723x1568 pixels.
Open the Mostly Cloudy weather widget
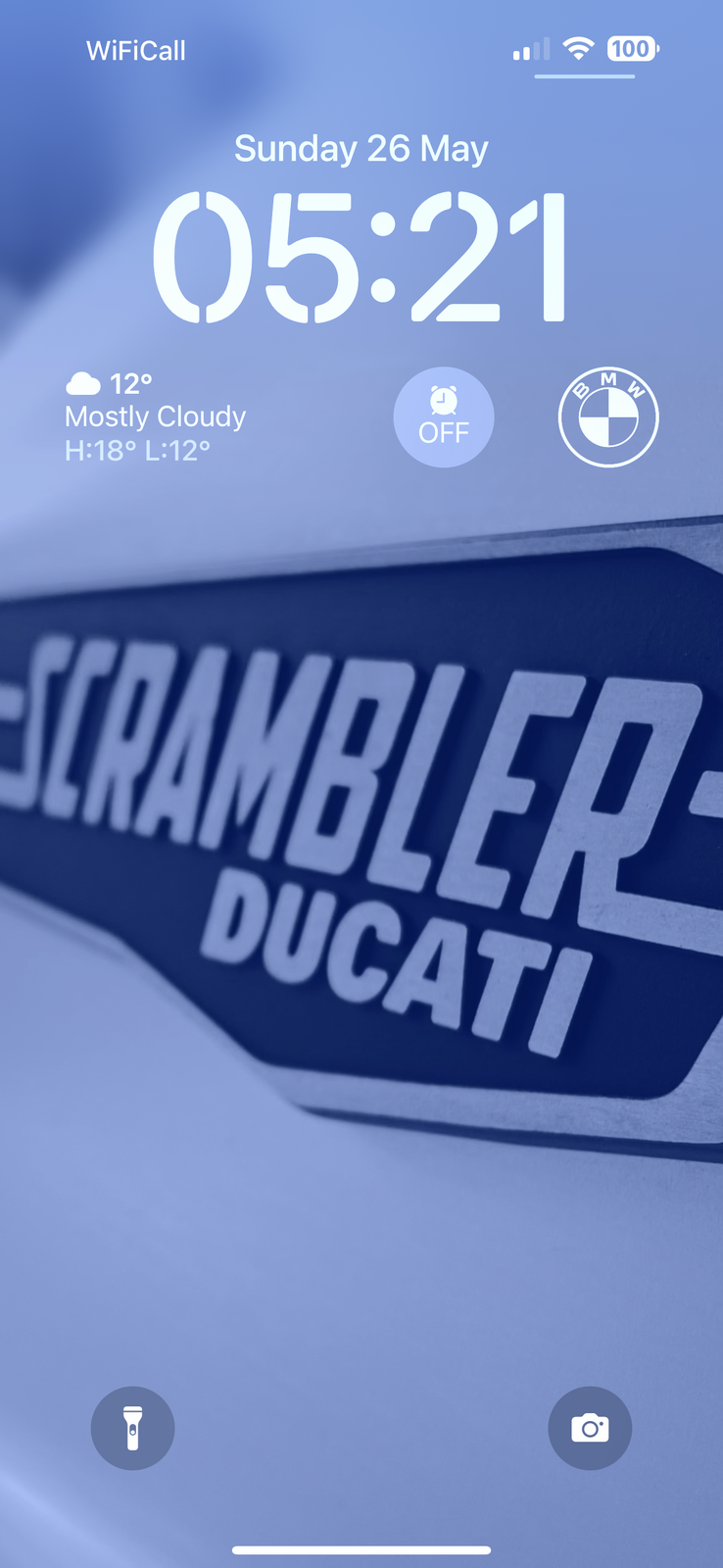[156, 416]
